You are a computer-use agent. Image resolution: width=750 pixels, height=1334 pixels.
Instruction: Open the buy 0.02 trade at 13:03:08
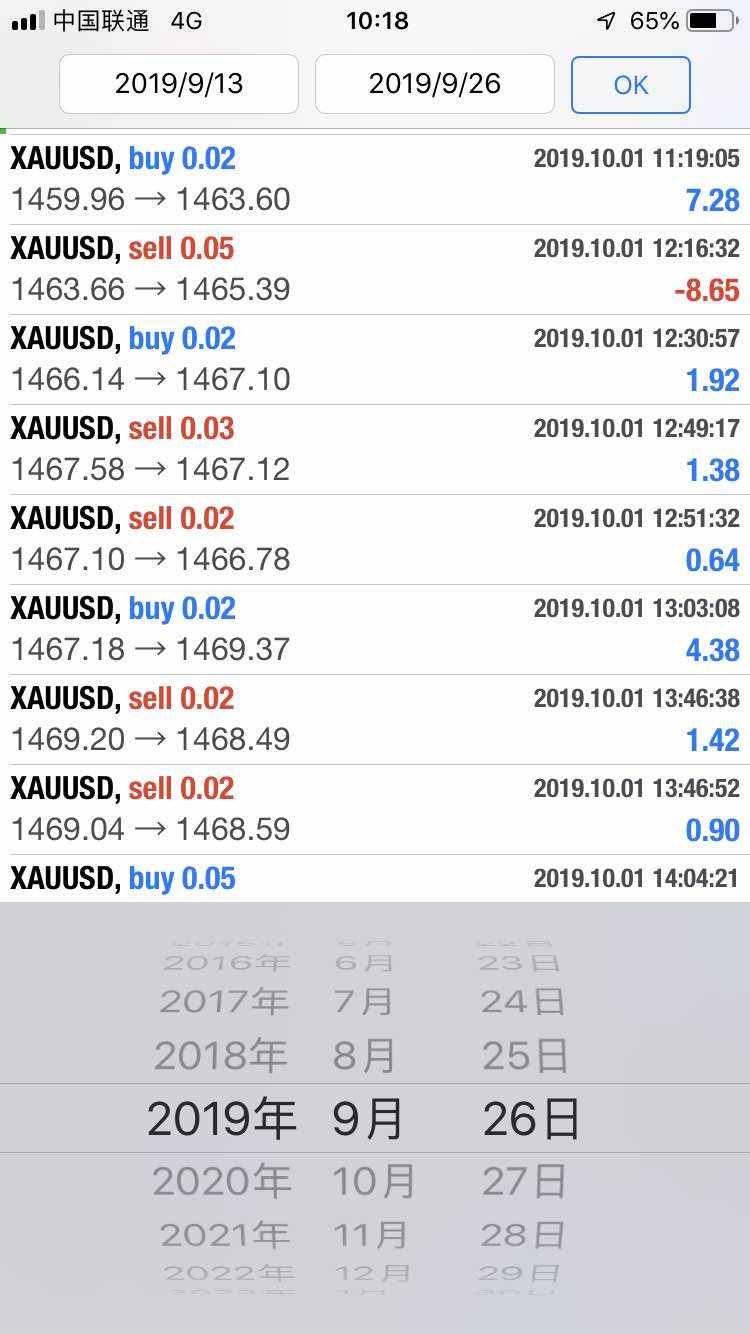pos(375,630)
